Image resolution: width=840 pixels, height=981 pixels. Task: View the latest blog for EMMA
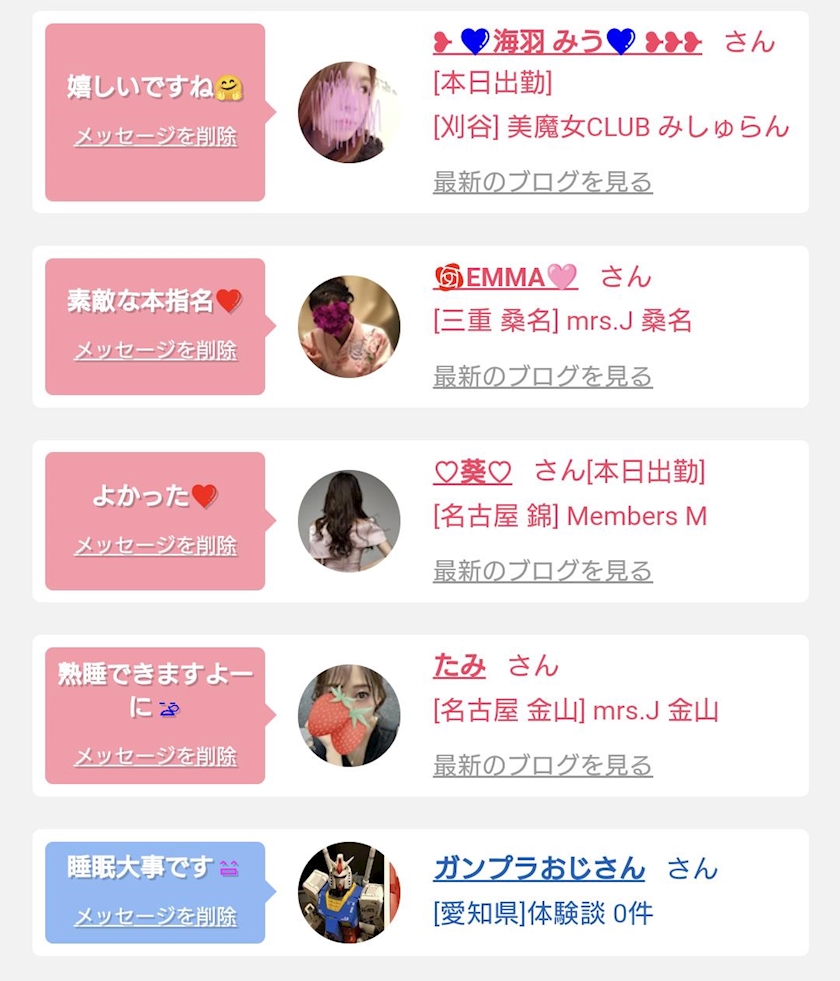(x=542, y=377)
